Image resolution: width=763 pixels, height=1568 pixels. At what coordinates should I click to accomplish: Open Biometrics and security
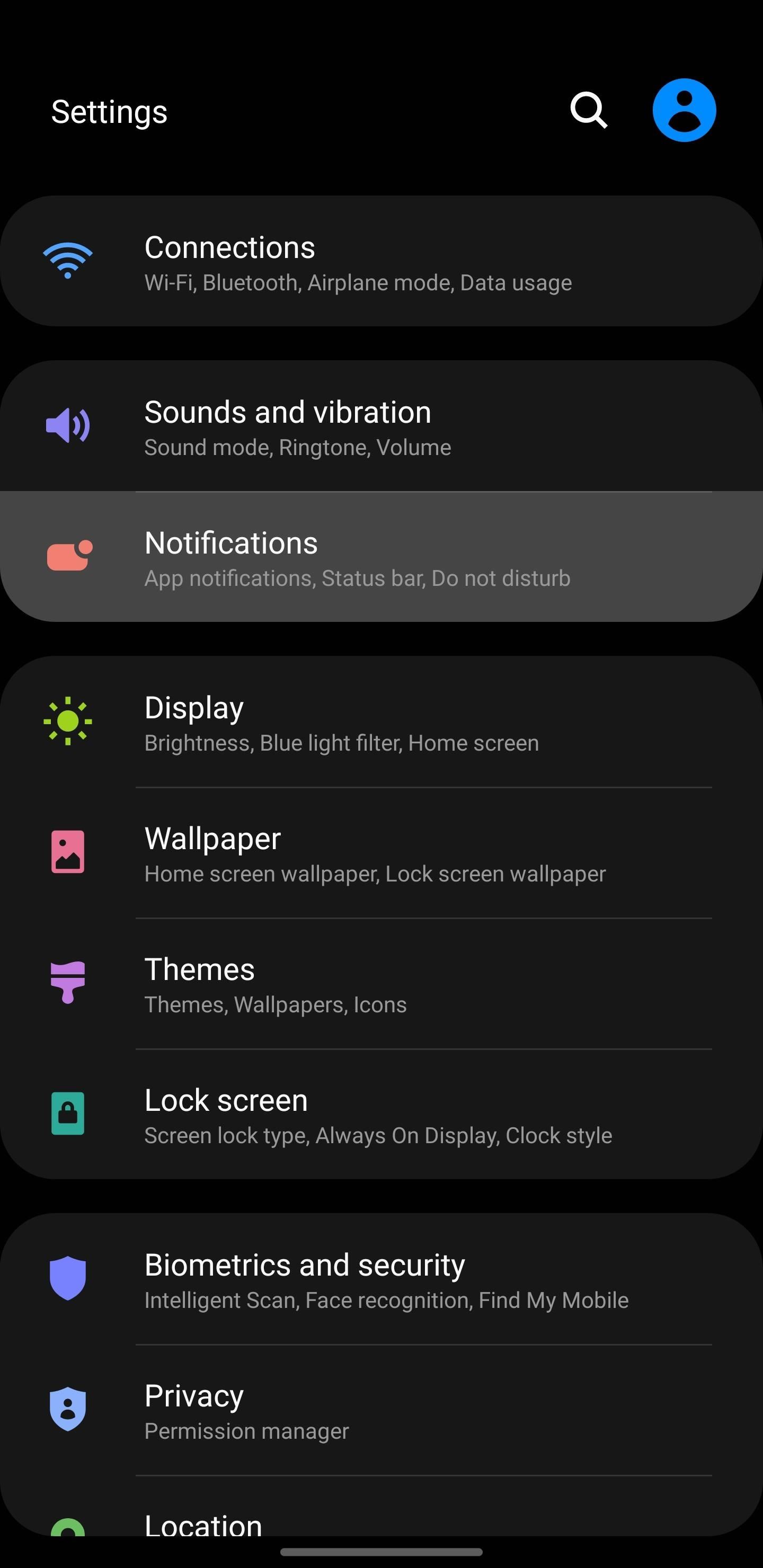point(381,1279)
